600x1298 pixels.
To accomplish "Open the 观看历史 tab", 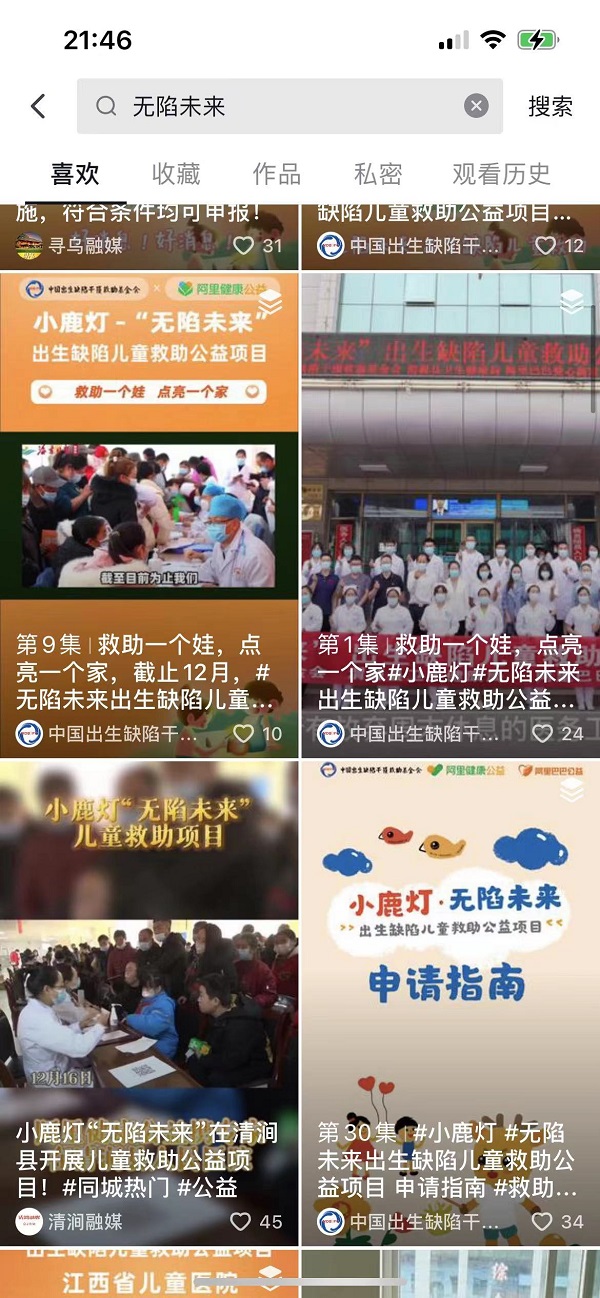I will point(501,174).
